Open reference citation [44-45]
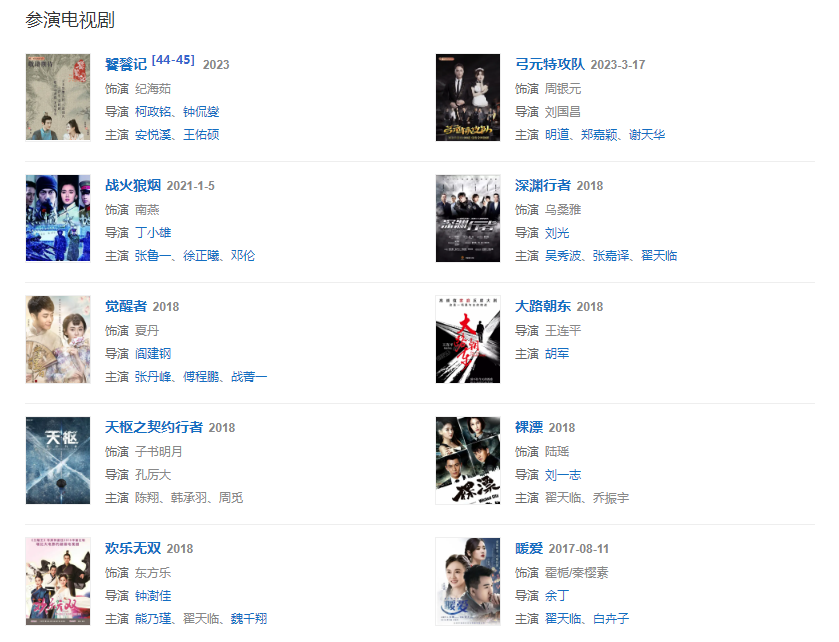The width and height of the screenshot is (839, 642). pyautogui.click(x=173, y=60)
